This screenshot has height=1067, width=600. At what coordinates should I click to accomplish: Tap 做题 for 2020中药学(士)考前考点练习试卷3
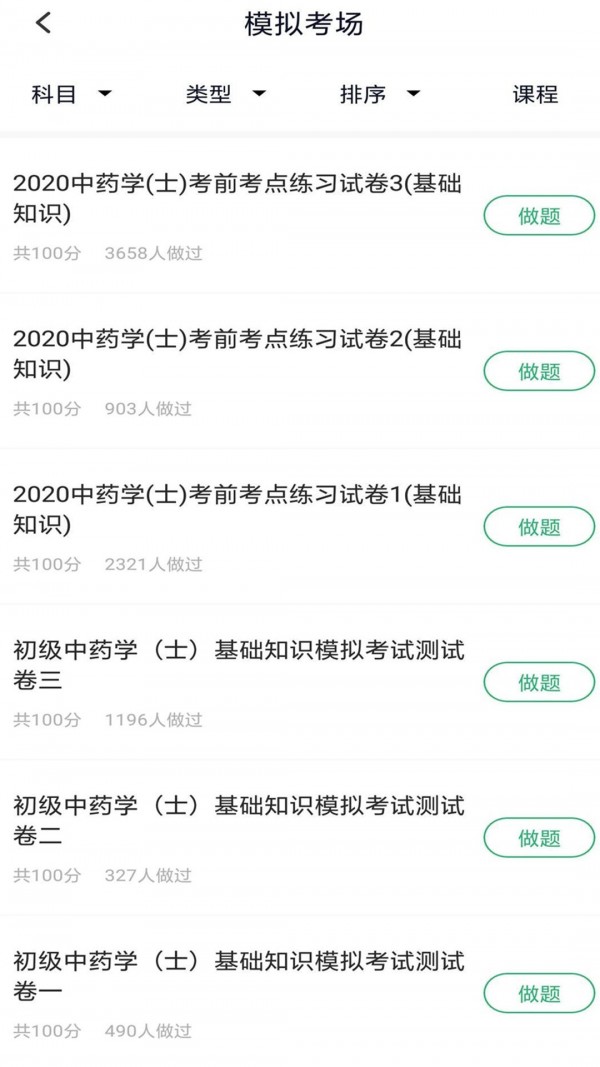click(539, 216)
